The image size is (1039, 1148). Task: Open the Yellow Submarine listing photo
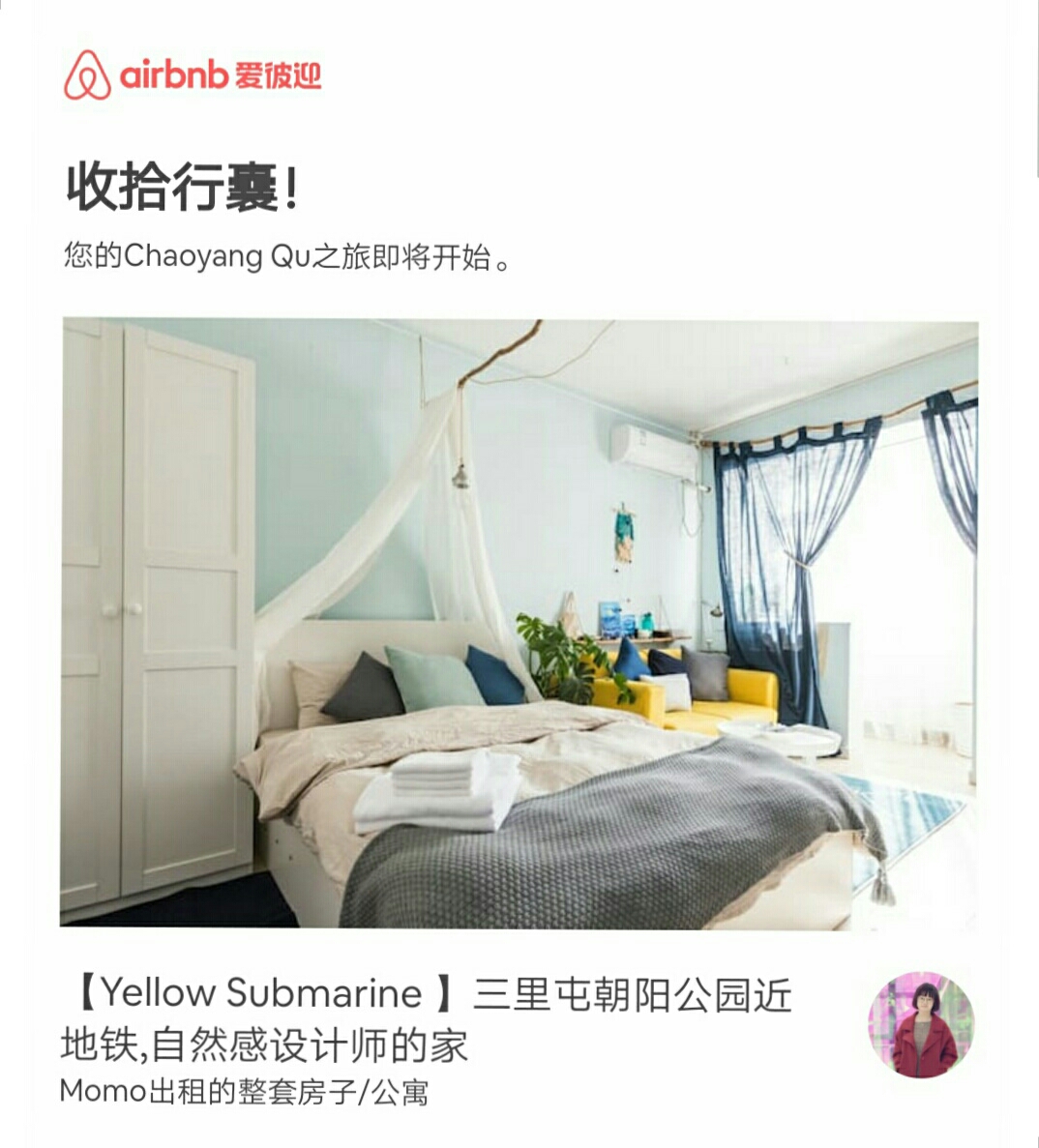tap(519, 624)
